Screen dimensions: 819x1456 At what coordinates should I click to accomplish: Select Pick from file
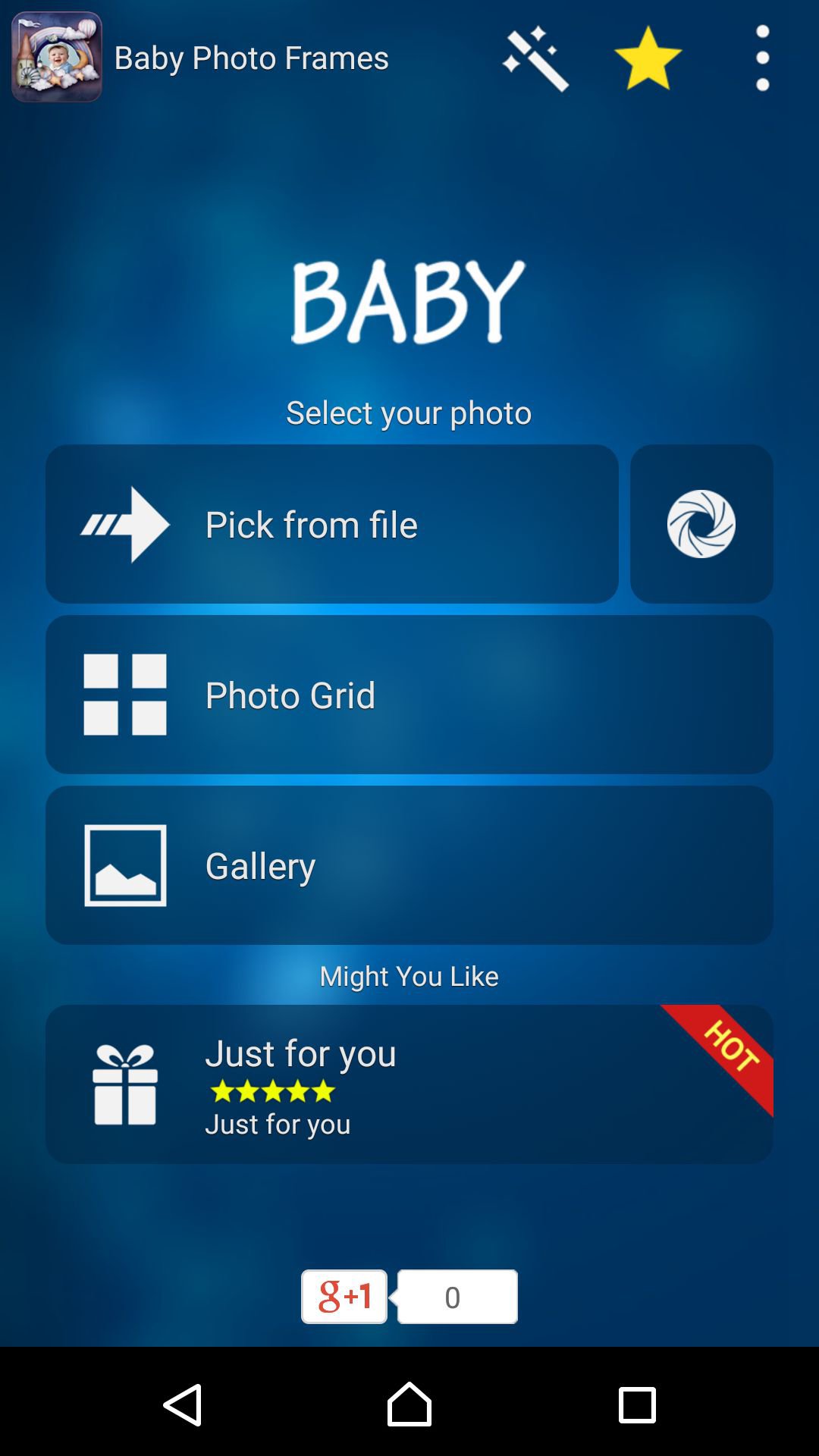coord(331,524)
